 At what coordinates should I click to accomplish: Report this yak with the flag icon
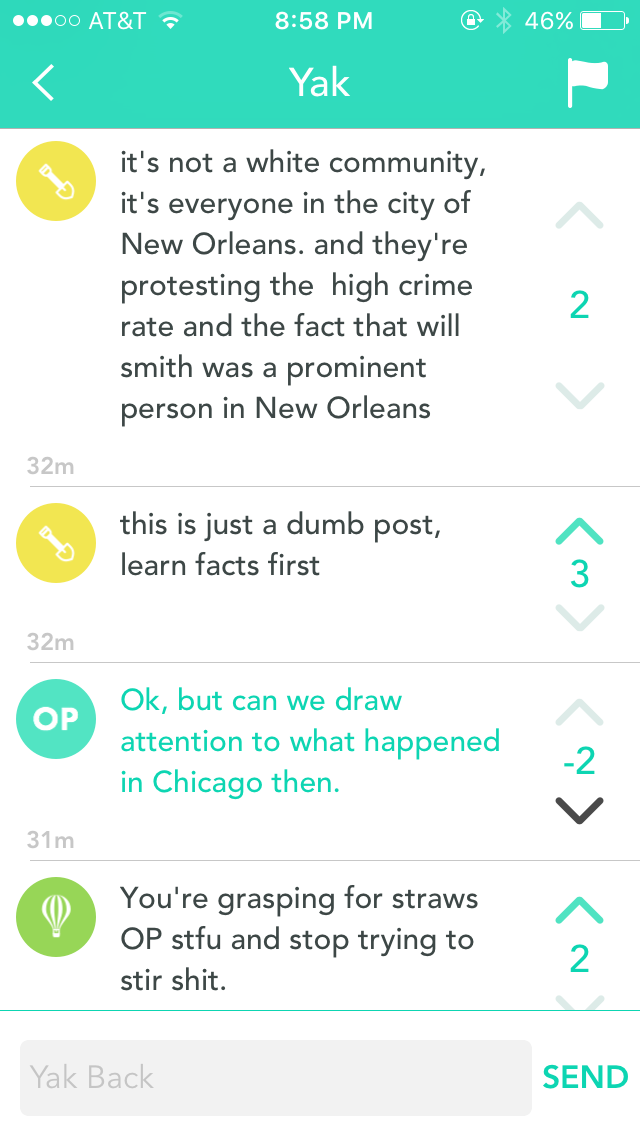(x=587, y=83)
